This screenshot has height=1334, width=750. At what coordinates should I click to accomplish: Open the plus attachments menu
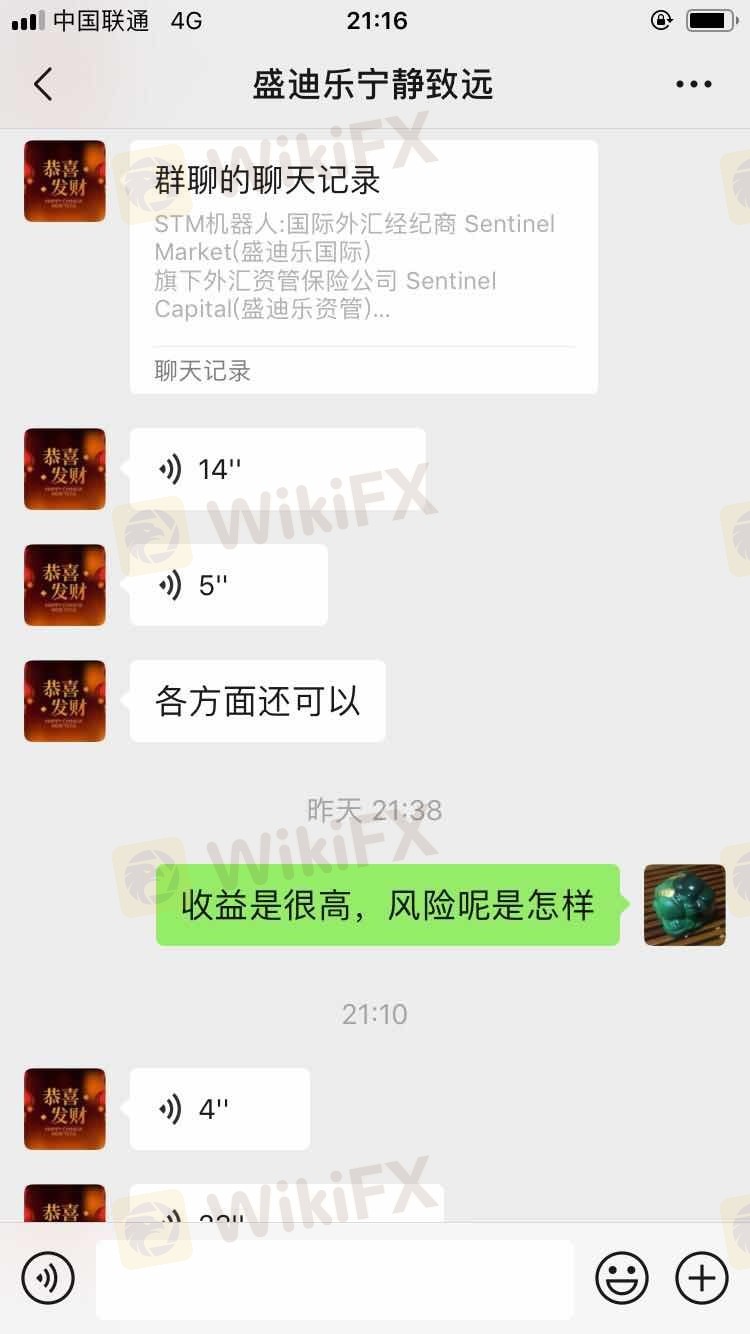(702, 1278)
